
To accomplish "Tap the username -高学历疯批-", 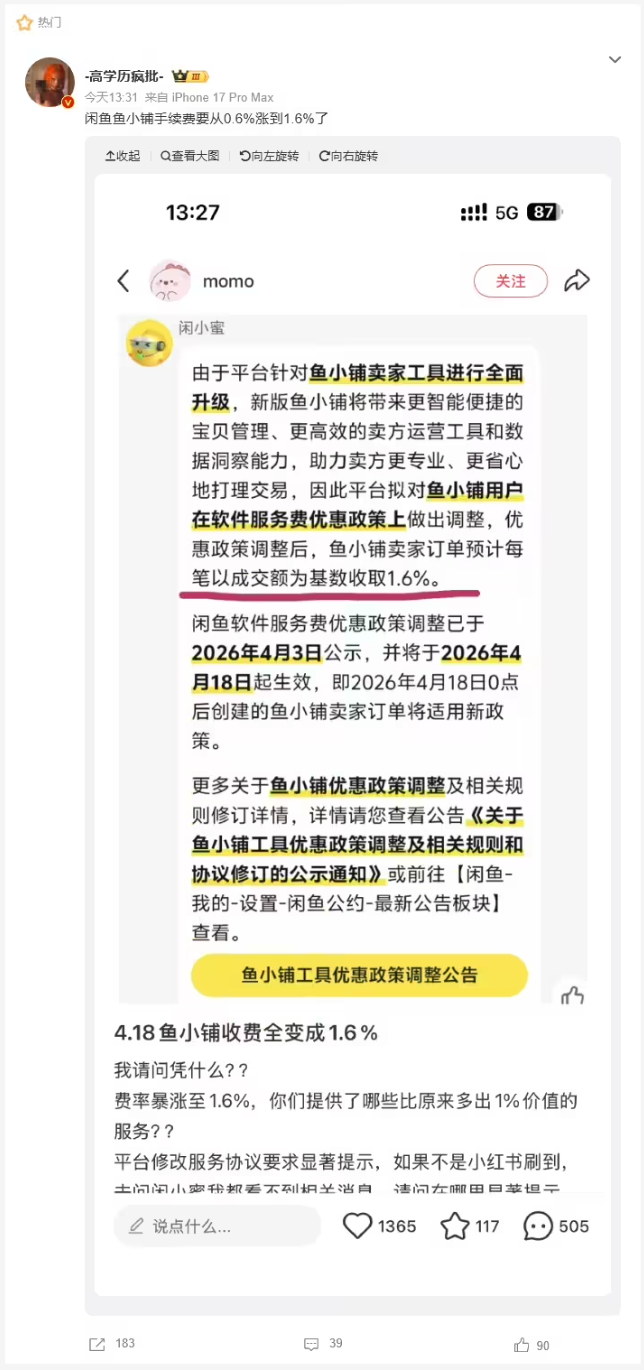I will pos(124,76).
